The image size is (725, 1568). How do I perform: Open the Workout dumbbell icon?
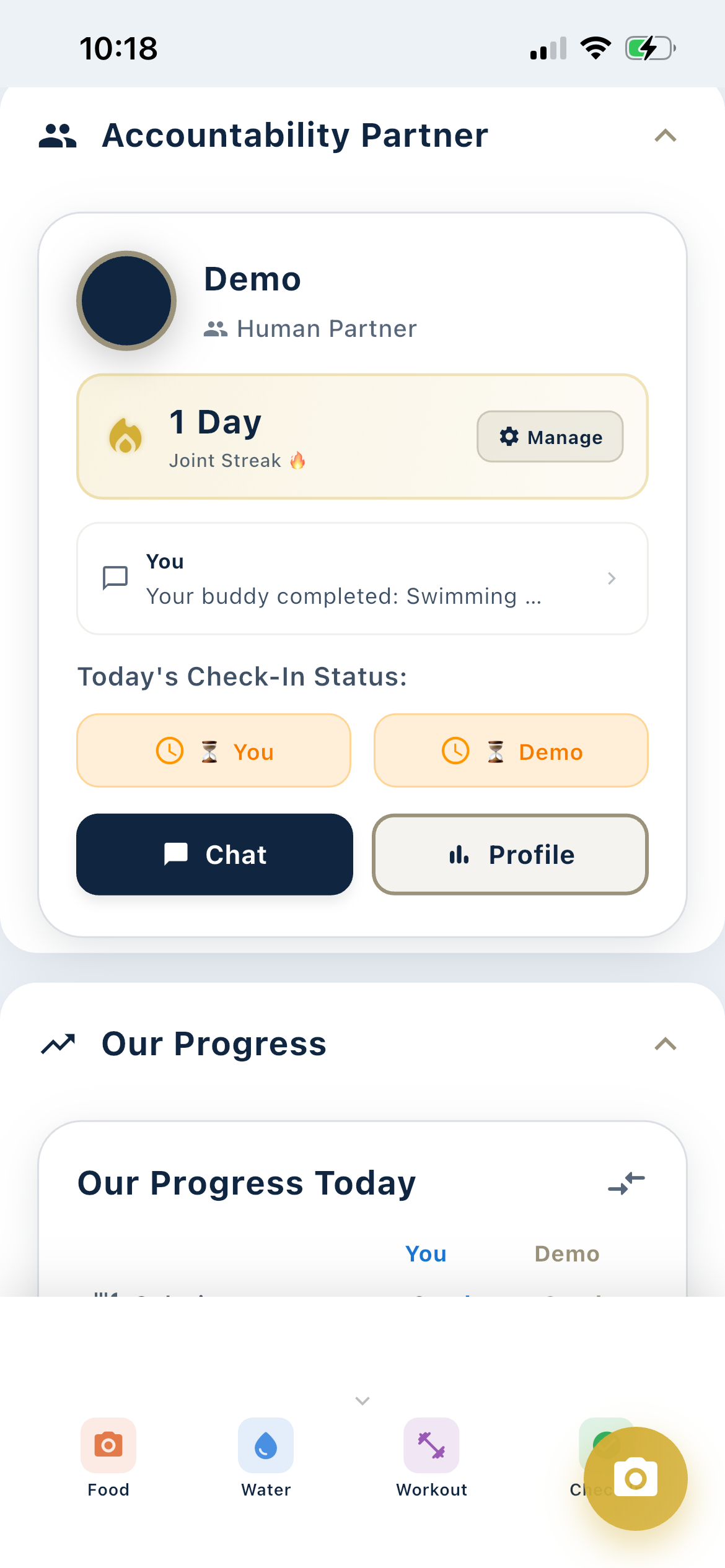431,1445
